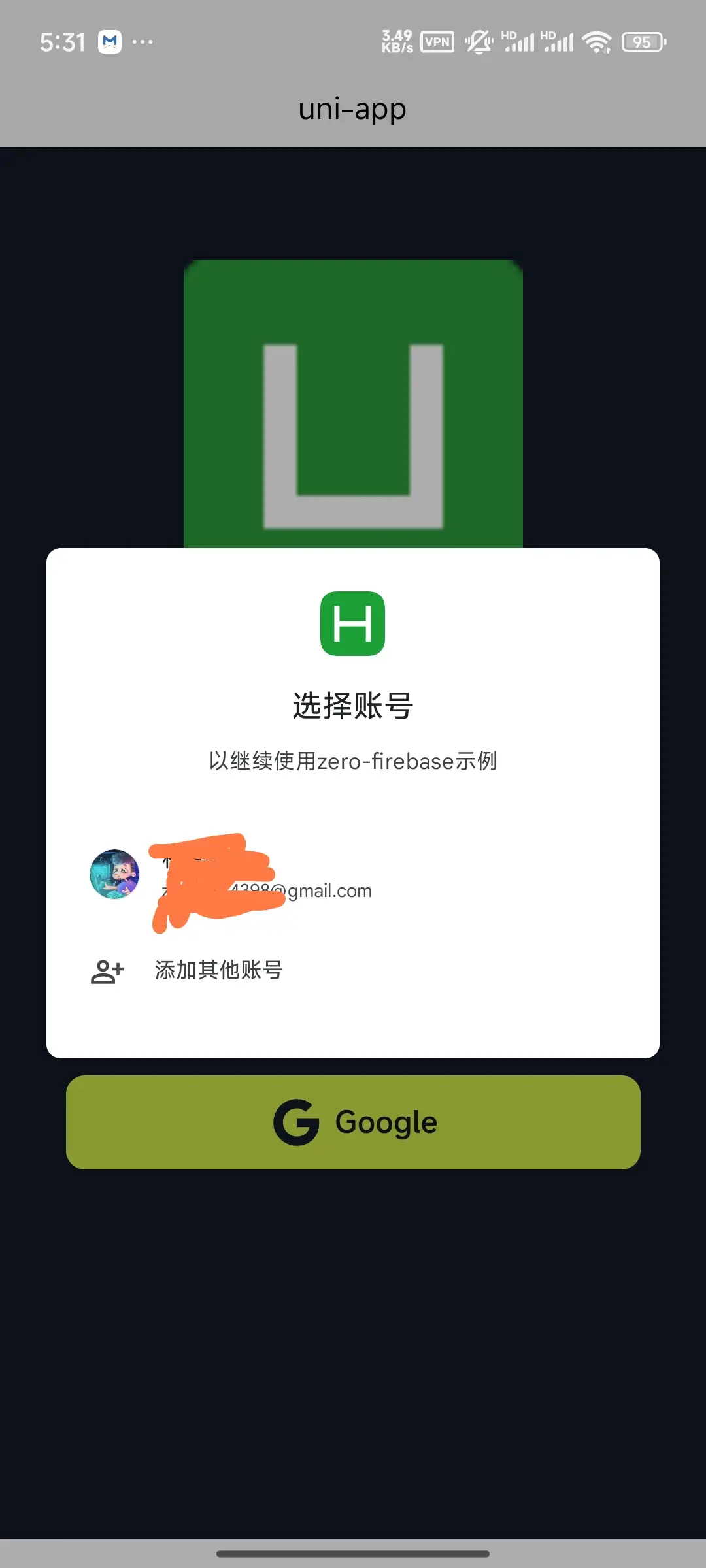Image resolution: width=706 pixels, height=1568 pixels.
Task: Tap the Google sign-in button
Action: click(x=353, y=1122)
